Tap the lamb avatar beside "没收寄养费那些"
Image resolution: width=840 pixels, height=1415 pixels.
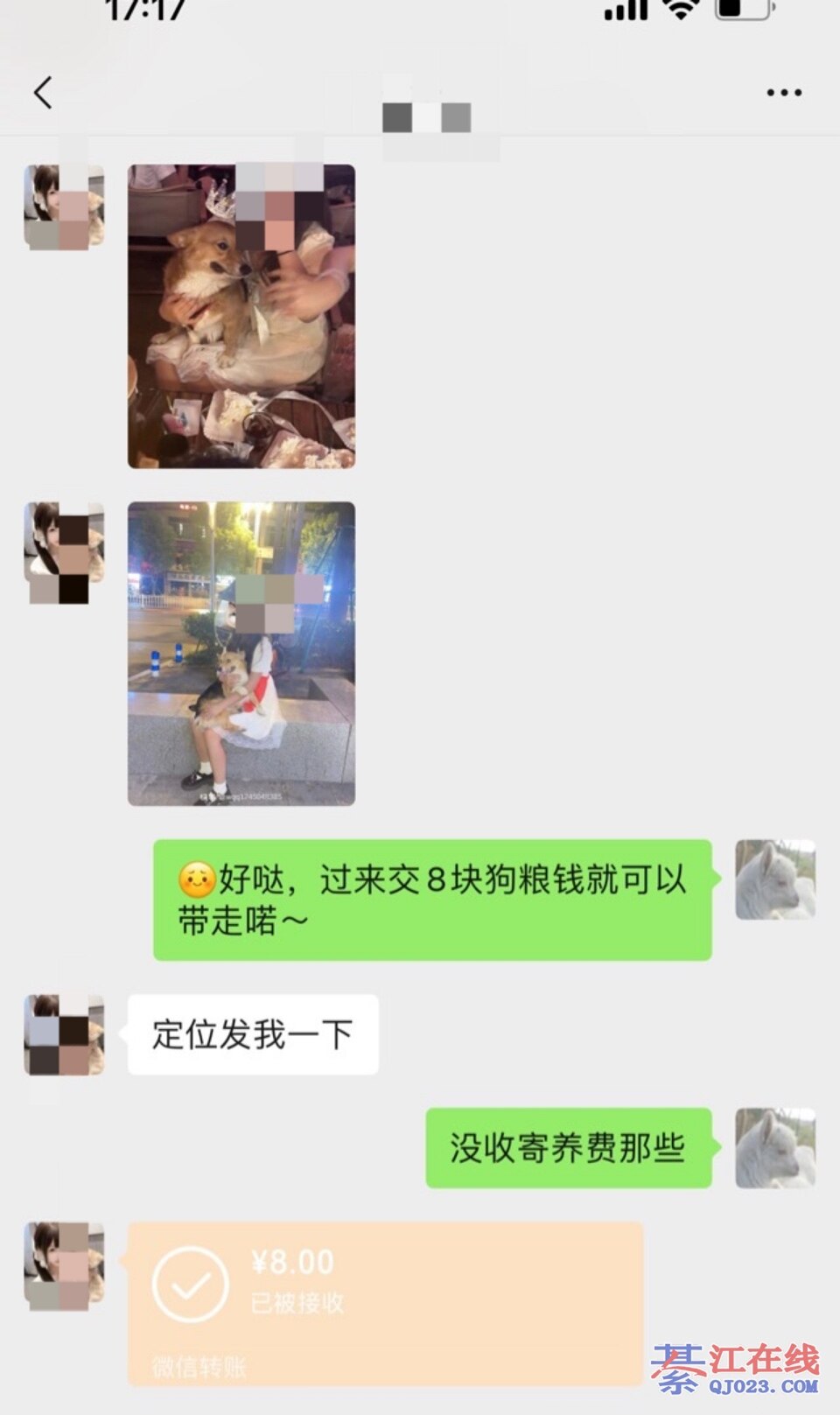(x=774, y=1148)
